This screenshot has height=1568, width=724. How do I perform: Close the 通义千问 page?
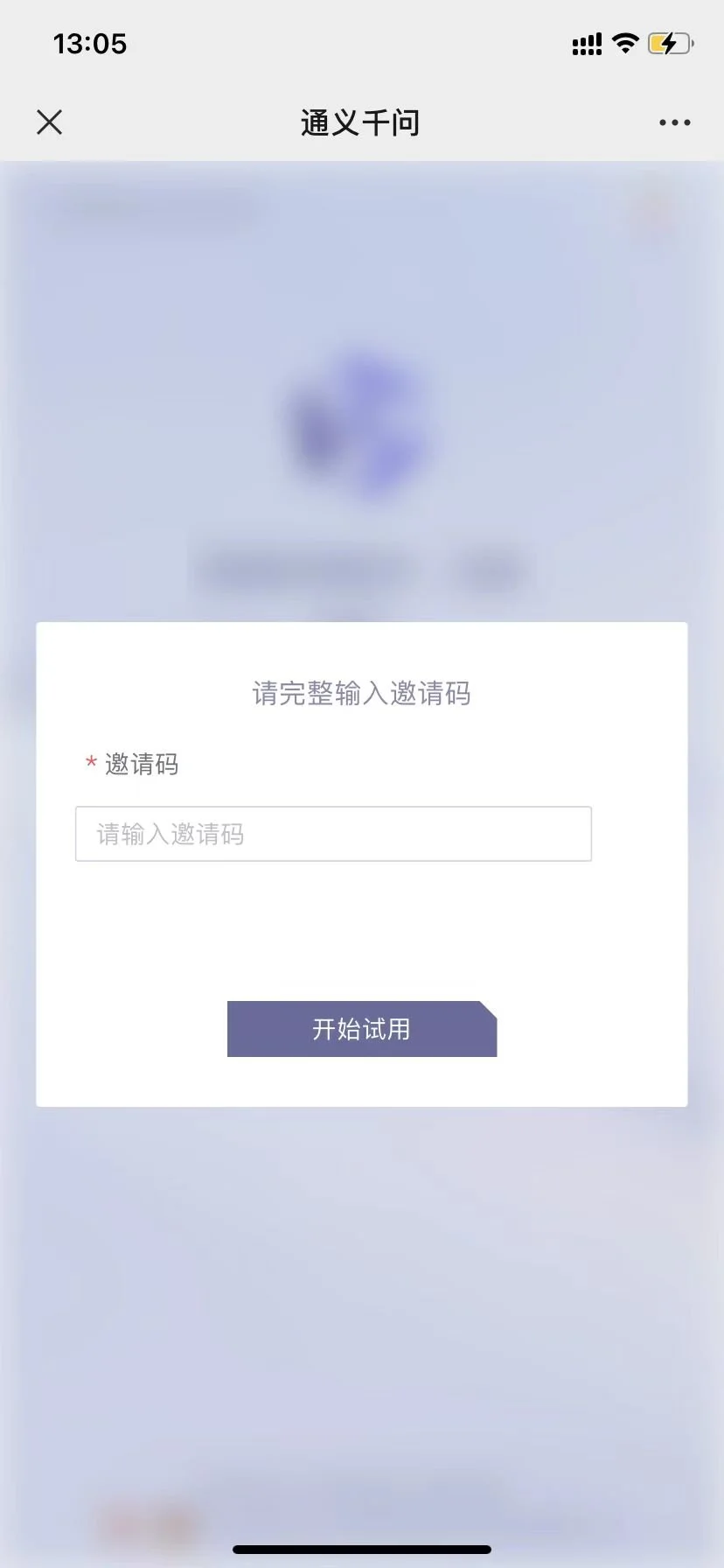(50, 122)
